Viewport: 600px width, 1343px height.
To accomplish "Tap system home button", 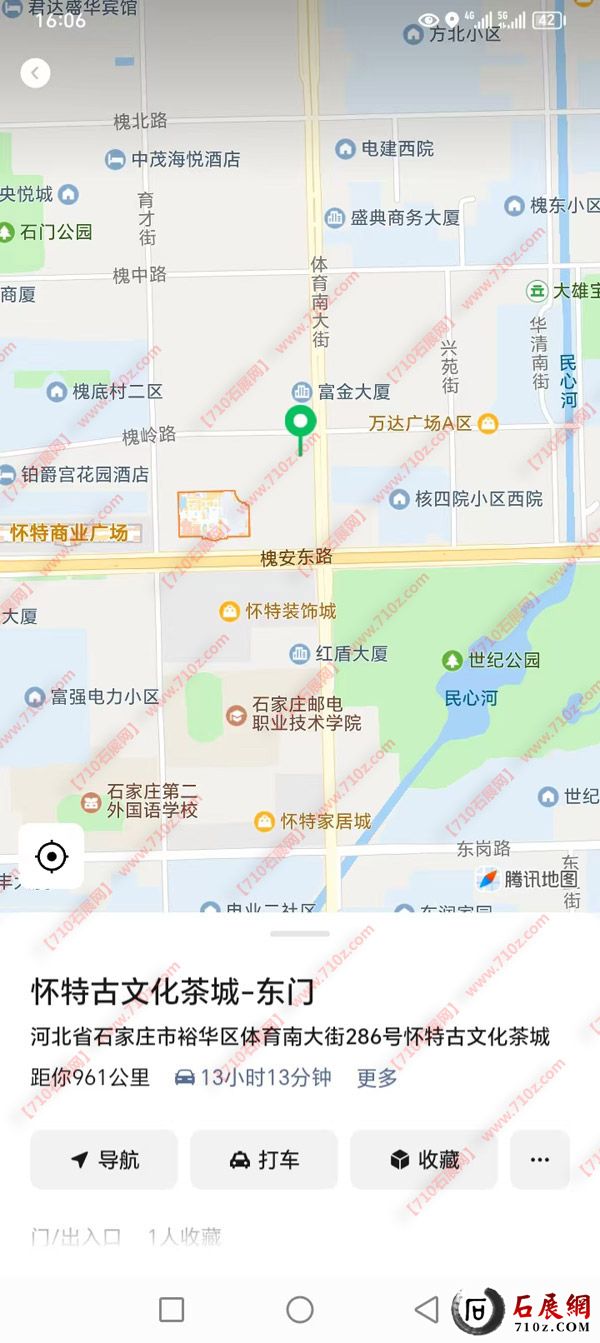I will (x=299, y=1309).
